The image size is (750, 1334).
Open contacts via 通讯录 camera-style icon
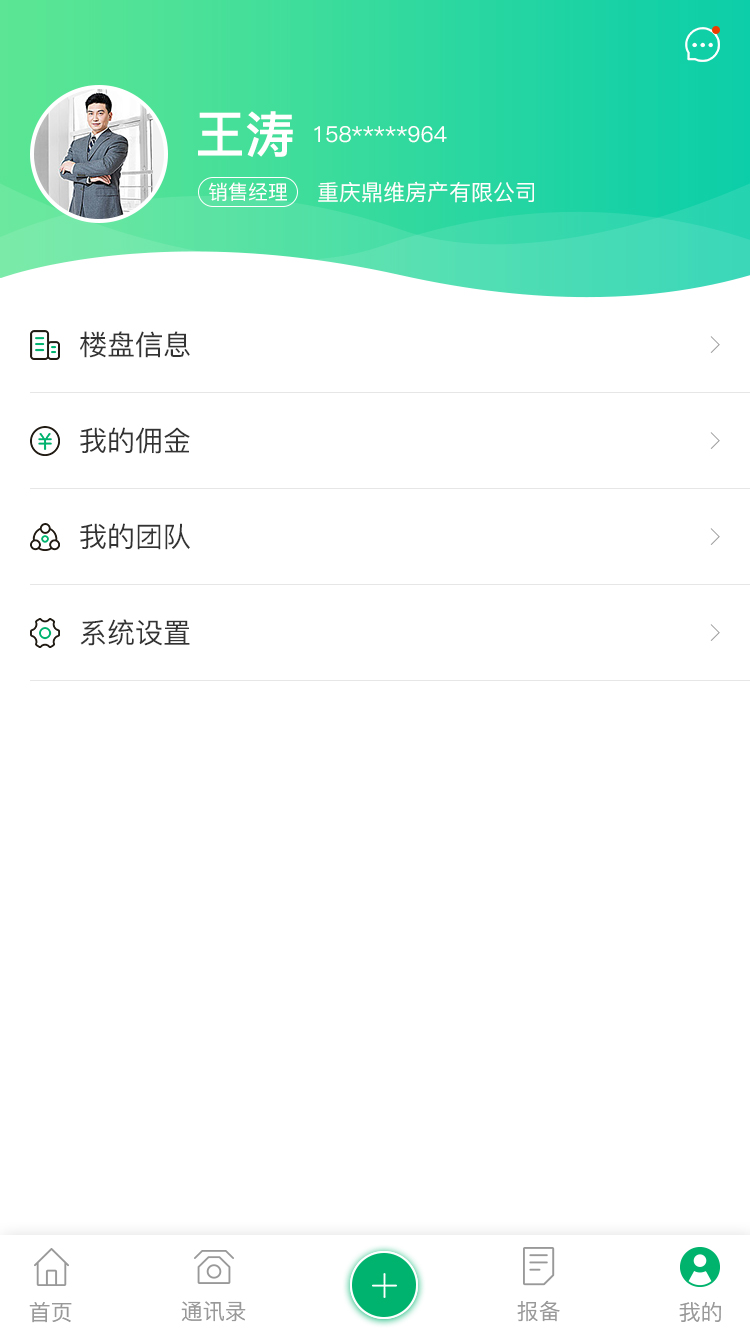tap(213, 1266)
